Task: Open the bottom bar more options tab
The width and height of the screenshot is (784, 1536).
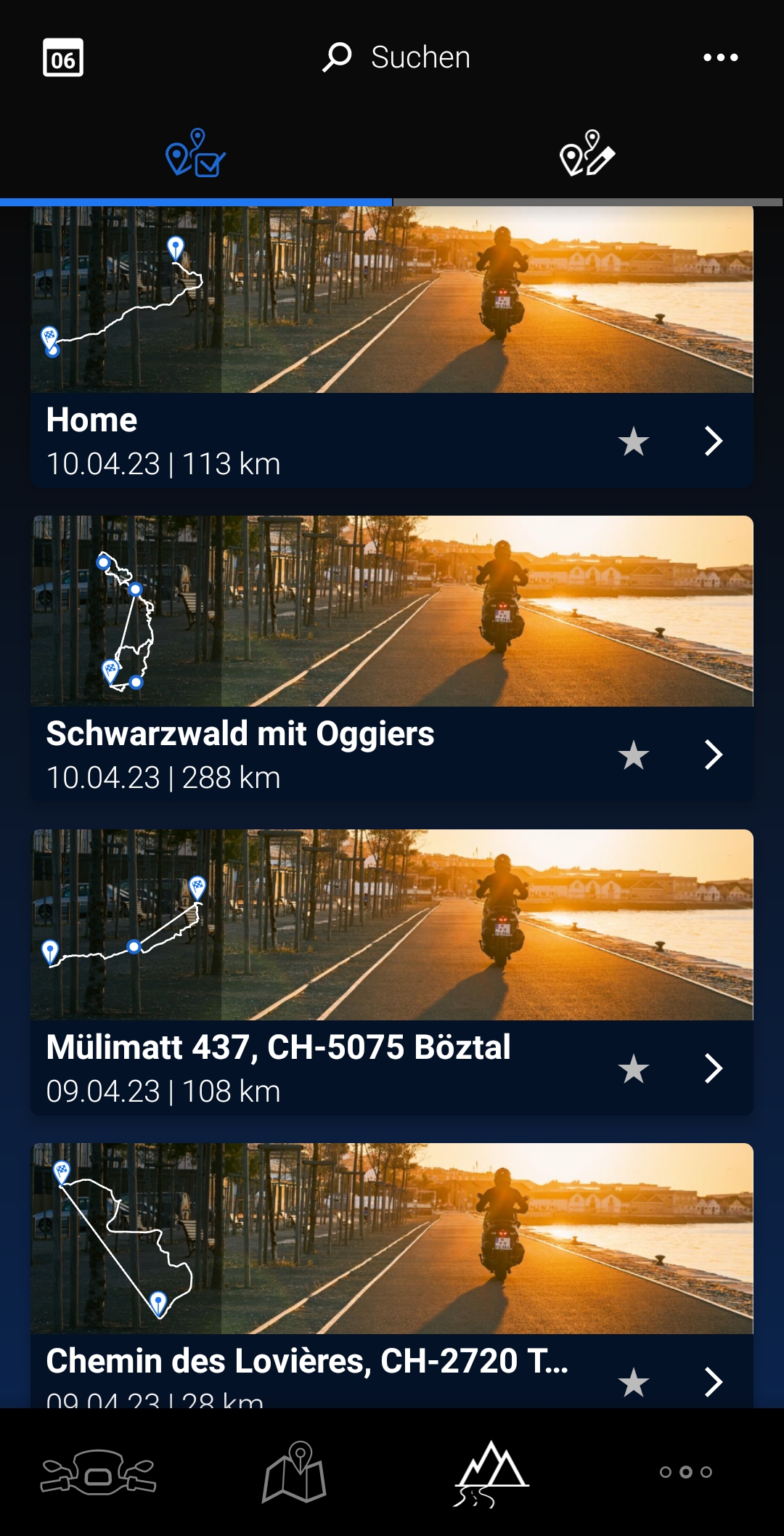Action: [x=685, y=1472]
